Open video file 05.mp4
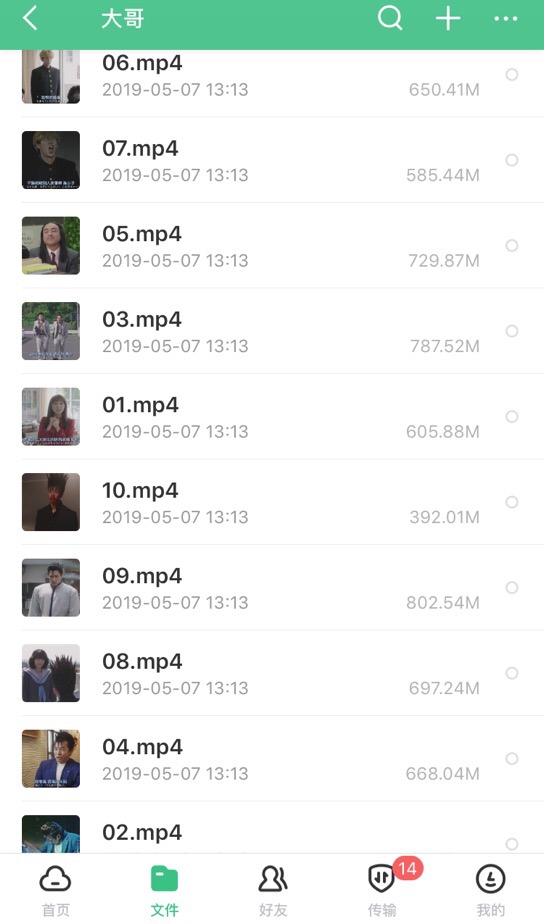 tap(272, 246)
